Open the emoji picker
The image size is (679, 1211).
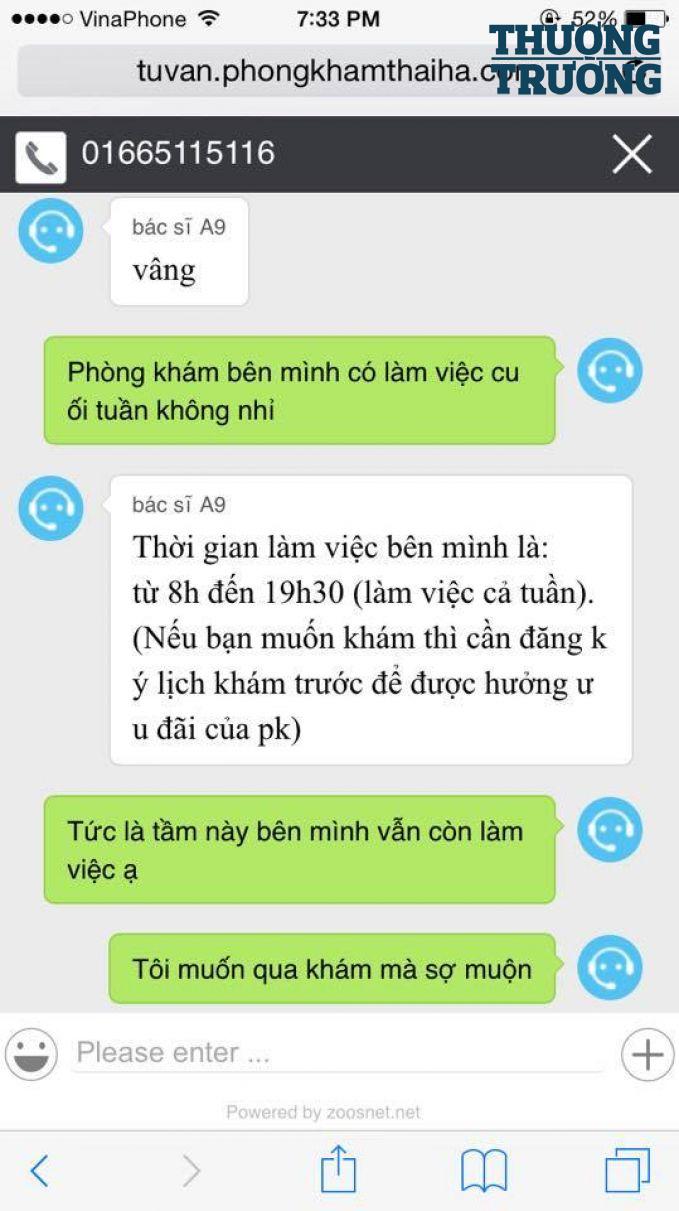click(31, 1053)
